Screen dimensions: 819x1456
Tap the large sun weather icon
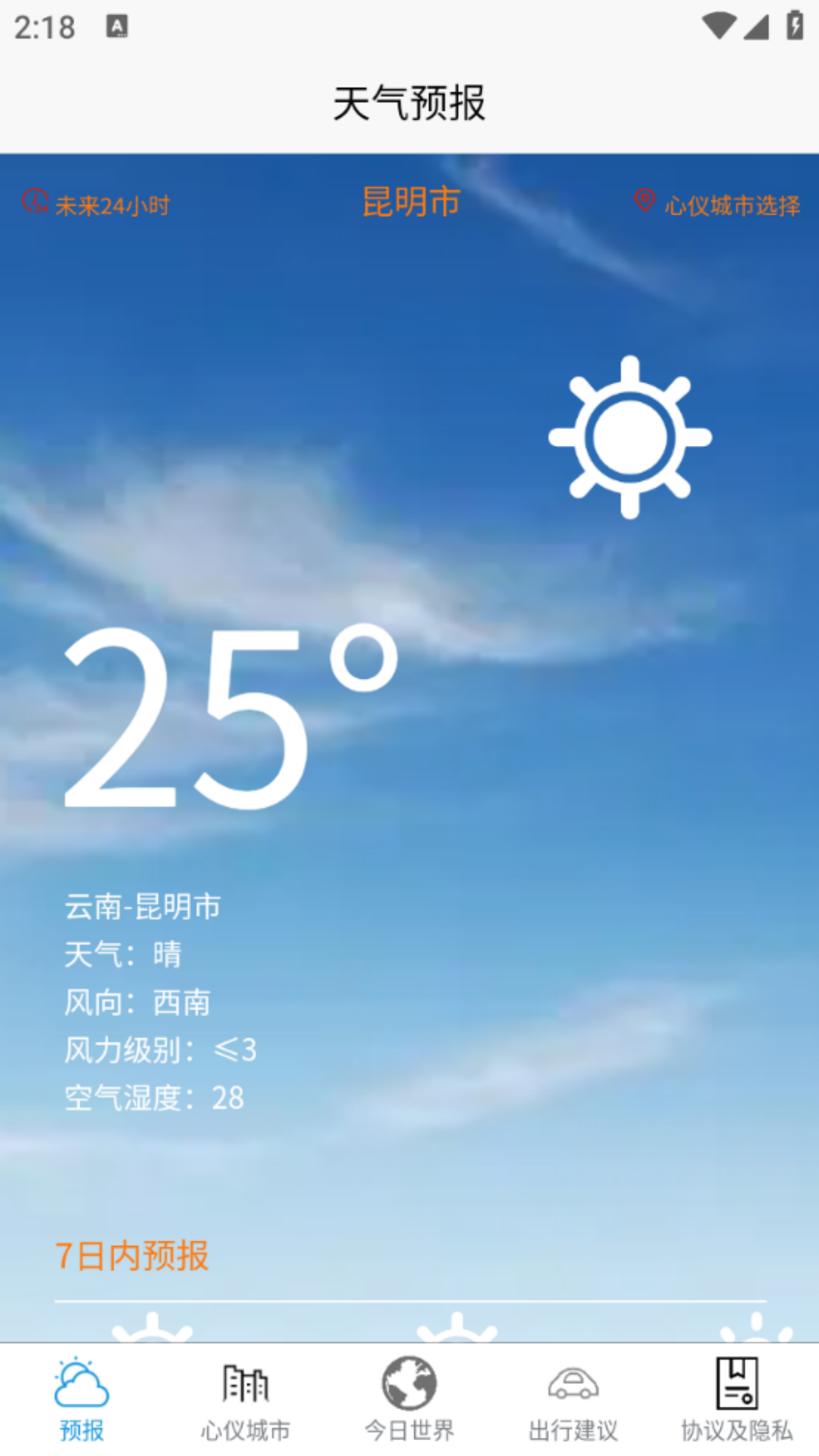[629, 436]
